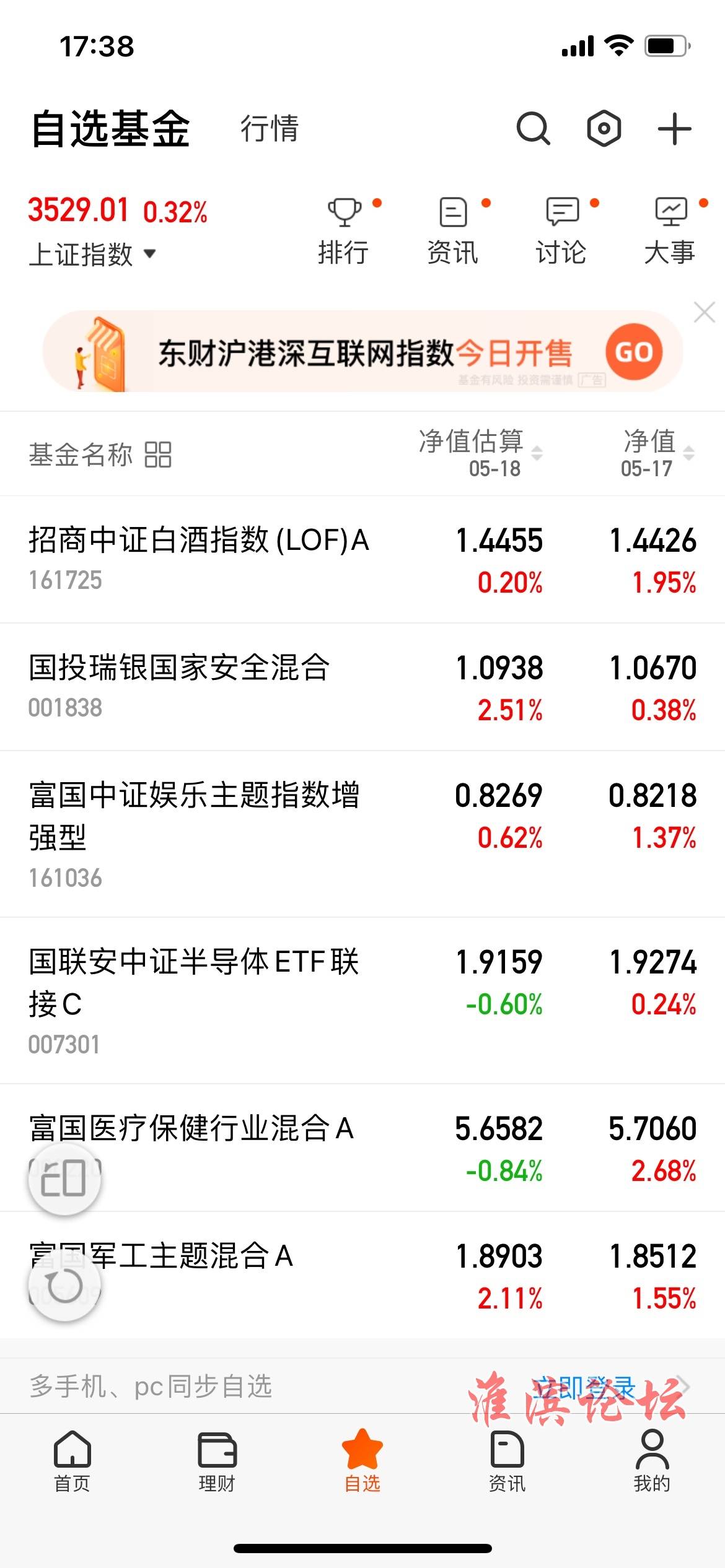The width and height of the screenshot is (725, 1568).
Task: Add a fund with the plus icon
Action: pos(674,129)
